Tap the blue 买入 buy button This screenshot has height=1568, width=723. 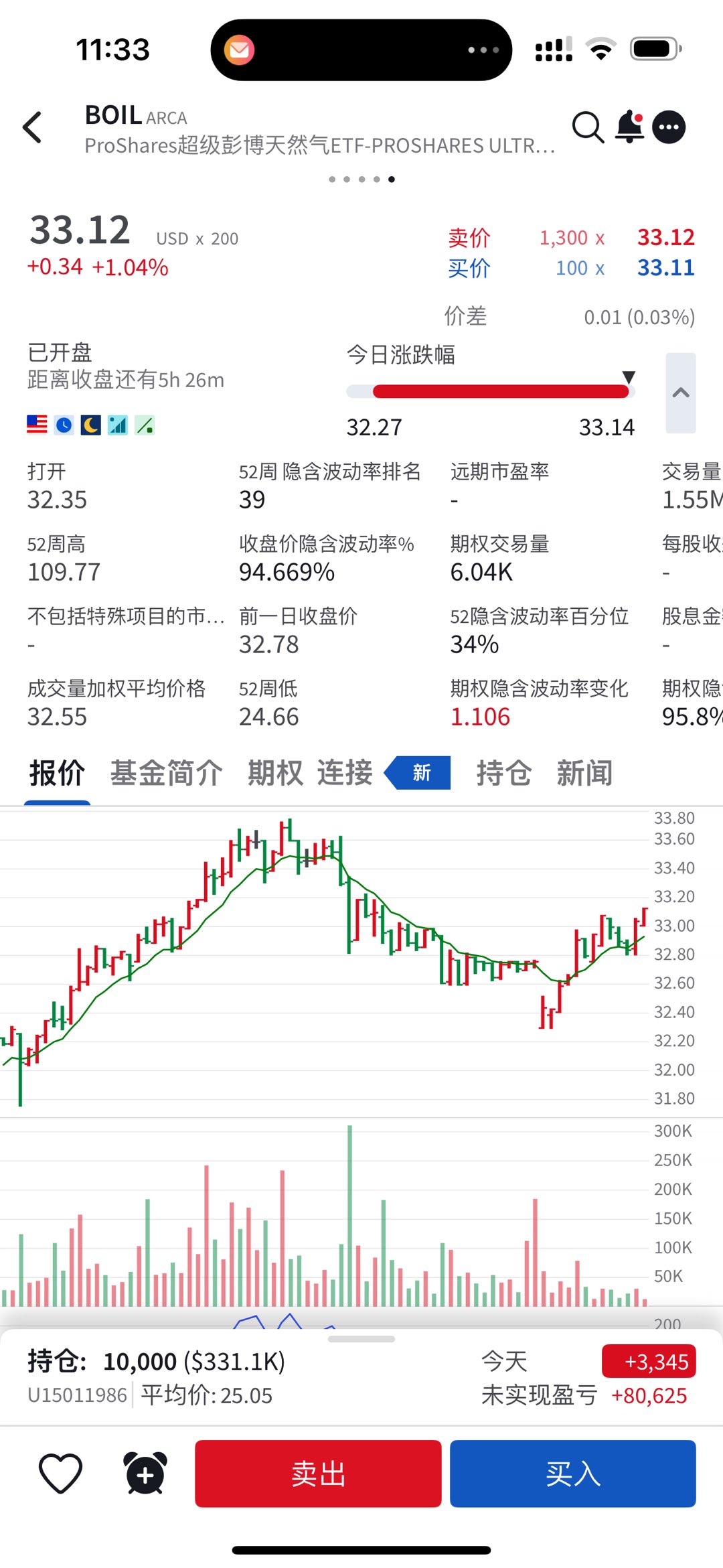(572, 1474)
